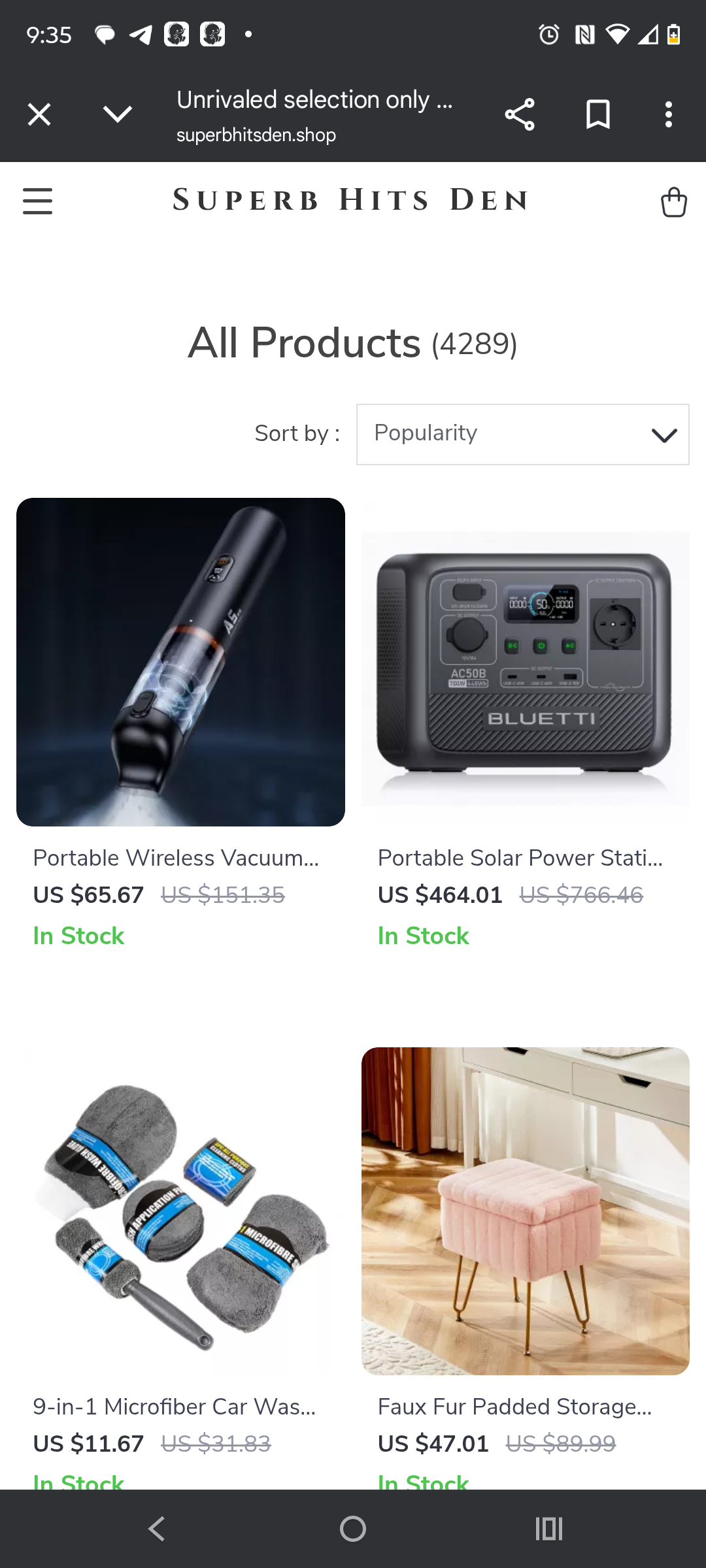Open the hamburger navigation menu

[37, 201]
